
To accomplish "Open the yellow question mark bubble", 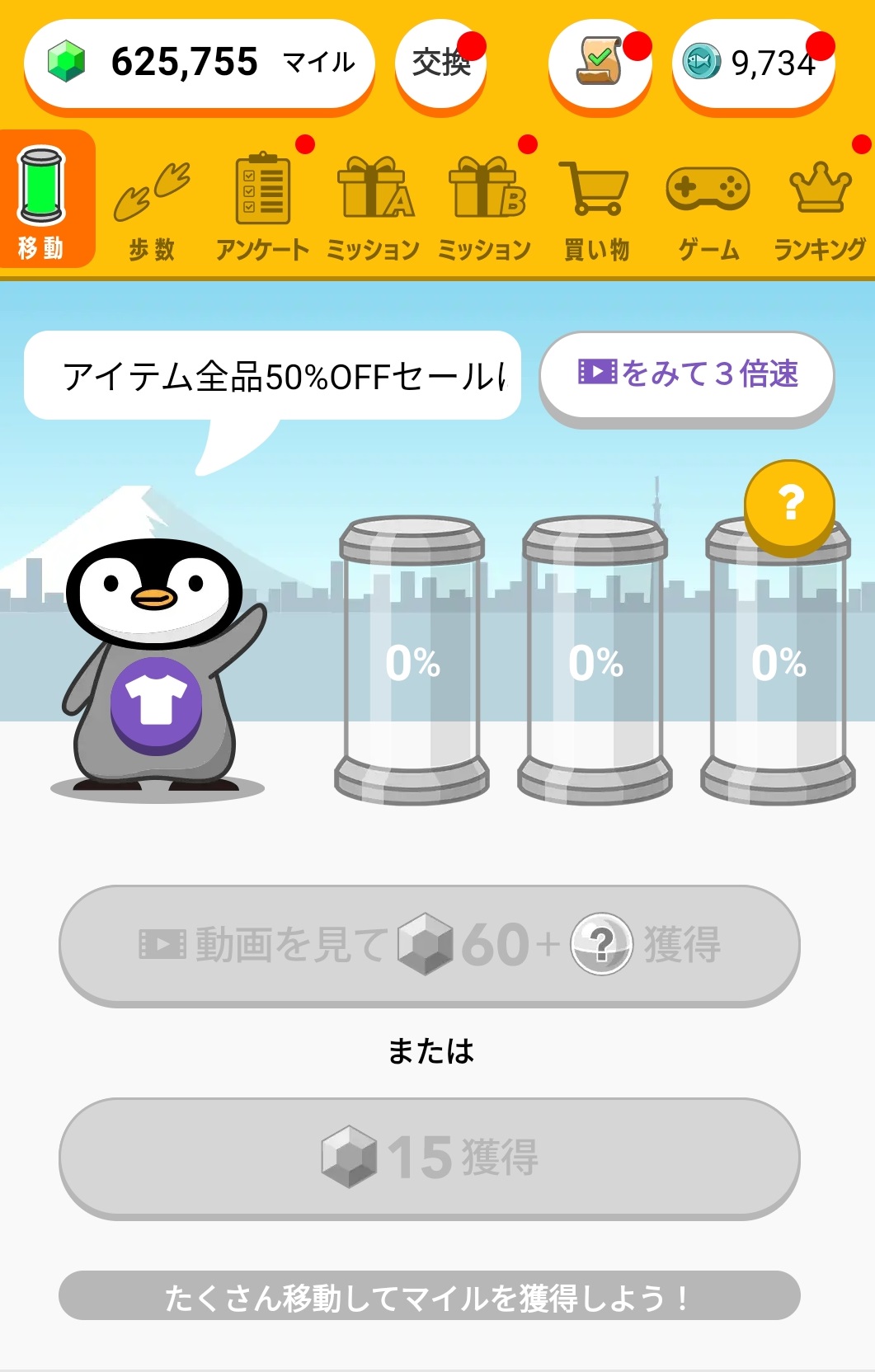I will tap(791, 503).
